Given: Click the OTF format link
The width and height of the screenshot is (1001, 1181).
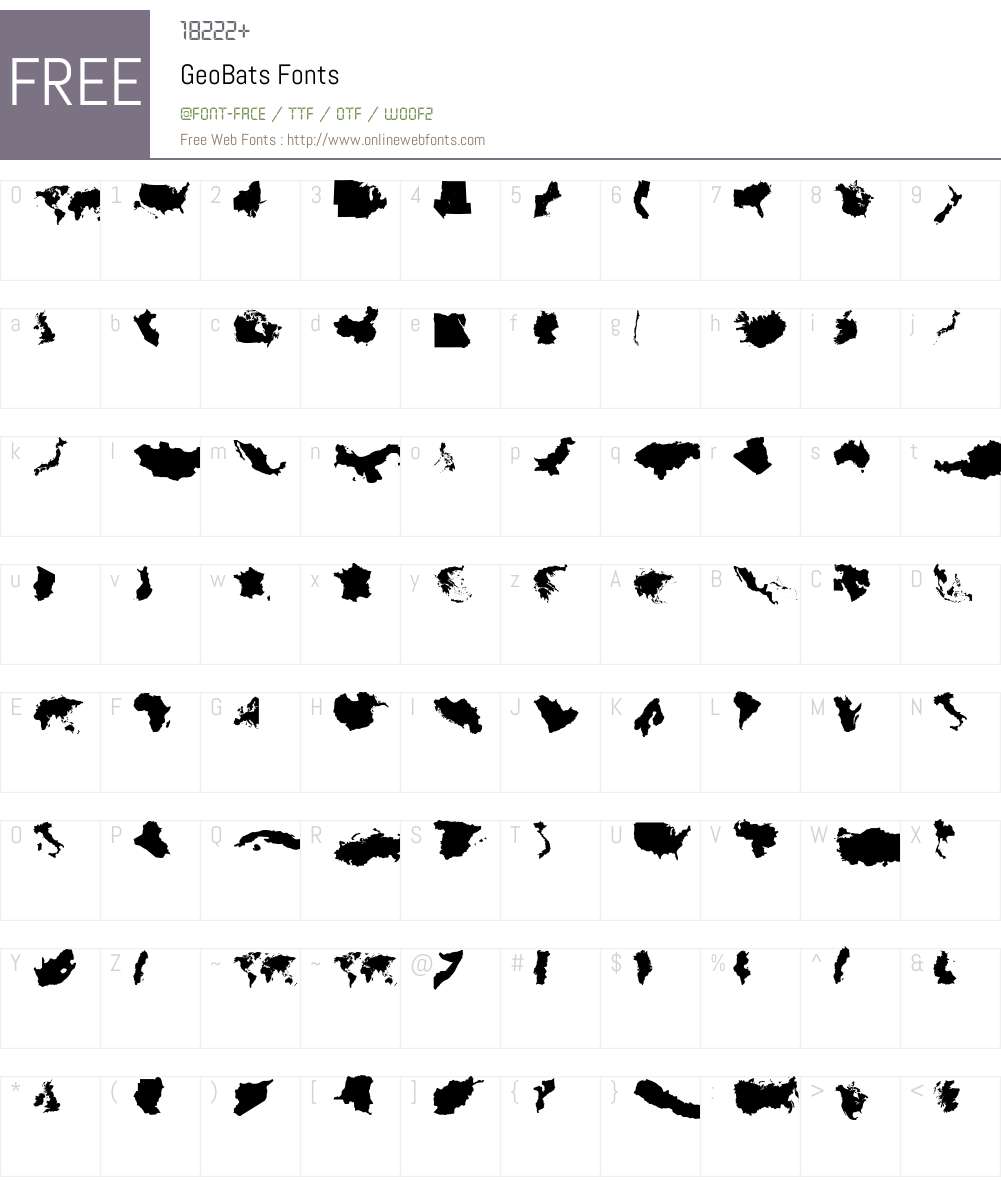Looking at the screenshot, I should pyautogui.click(x=348, y=114).
